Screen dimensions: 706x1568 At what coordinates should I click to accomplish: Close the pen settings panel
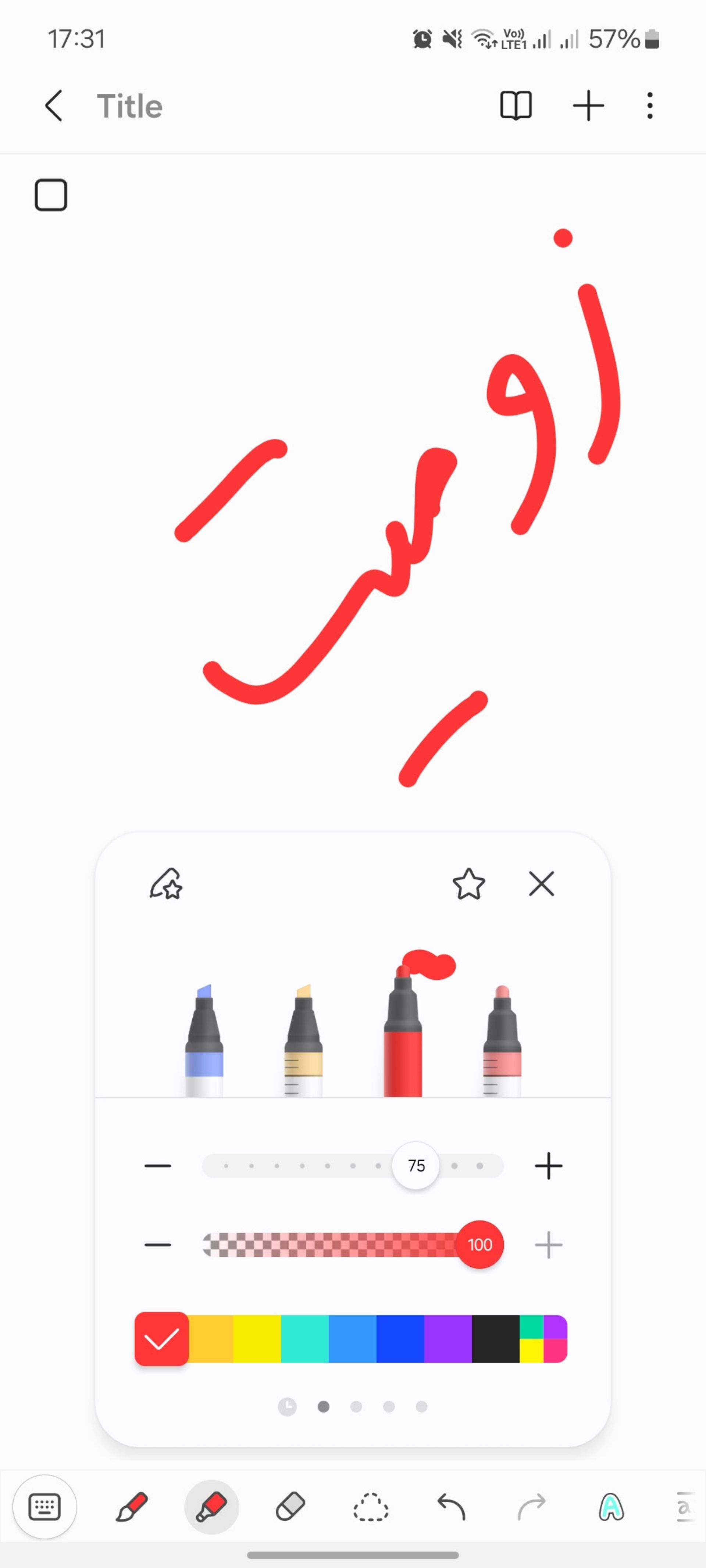point(541,884)
